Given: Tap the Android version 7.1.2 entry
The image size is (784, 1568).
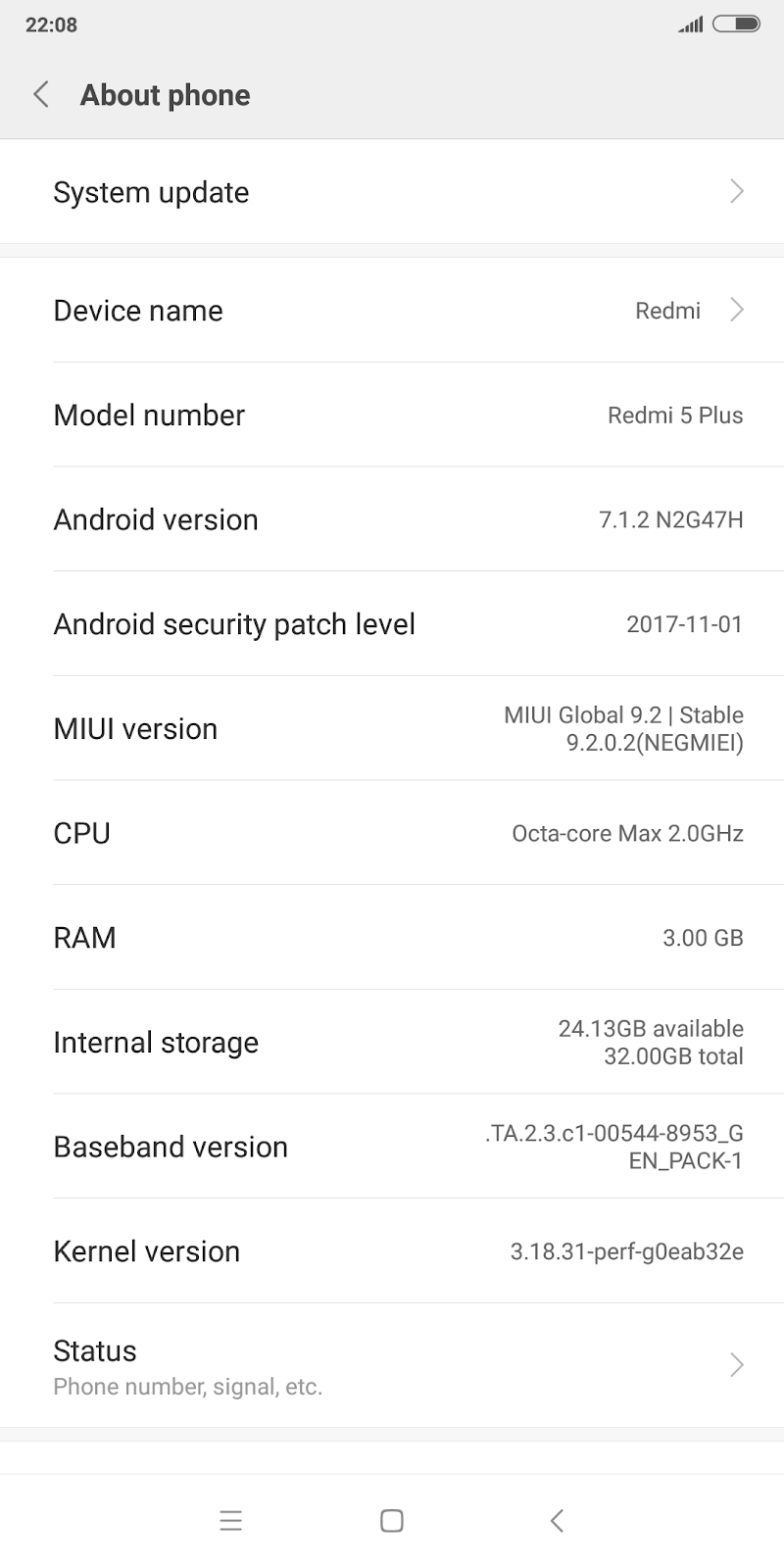Looking at the screenshot, I should coord(392,518).
